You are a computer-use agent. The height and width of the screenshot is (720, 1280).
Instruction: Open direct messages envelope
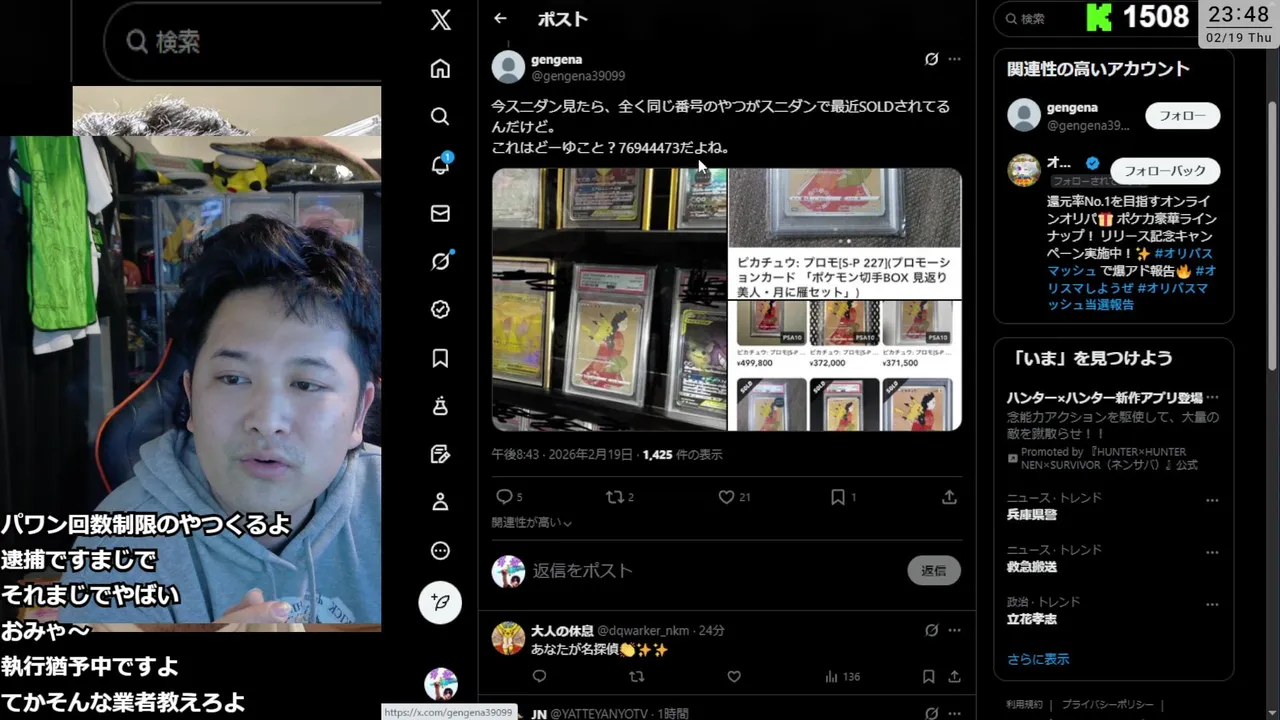pyautogui.click(x=440, y=213)
